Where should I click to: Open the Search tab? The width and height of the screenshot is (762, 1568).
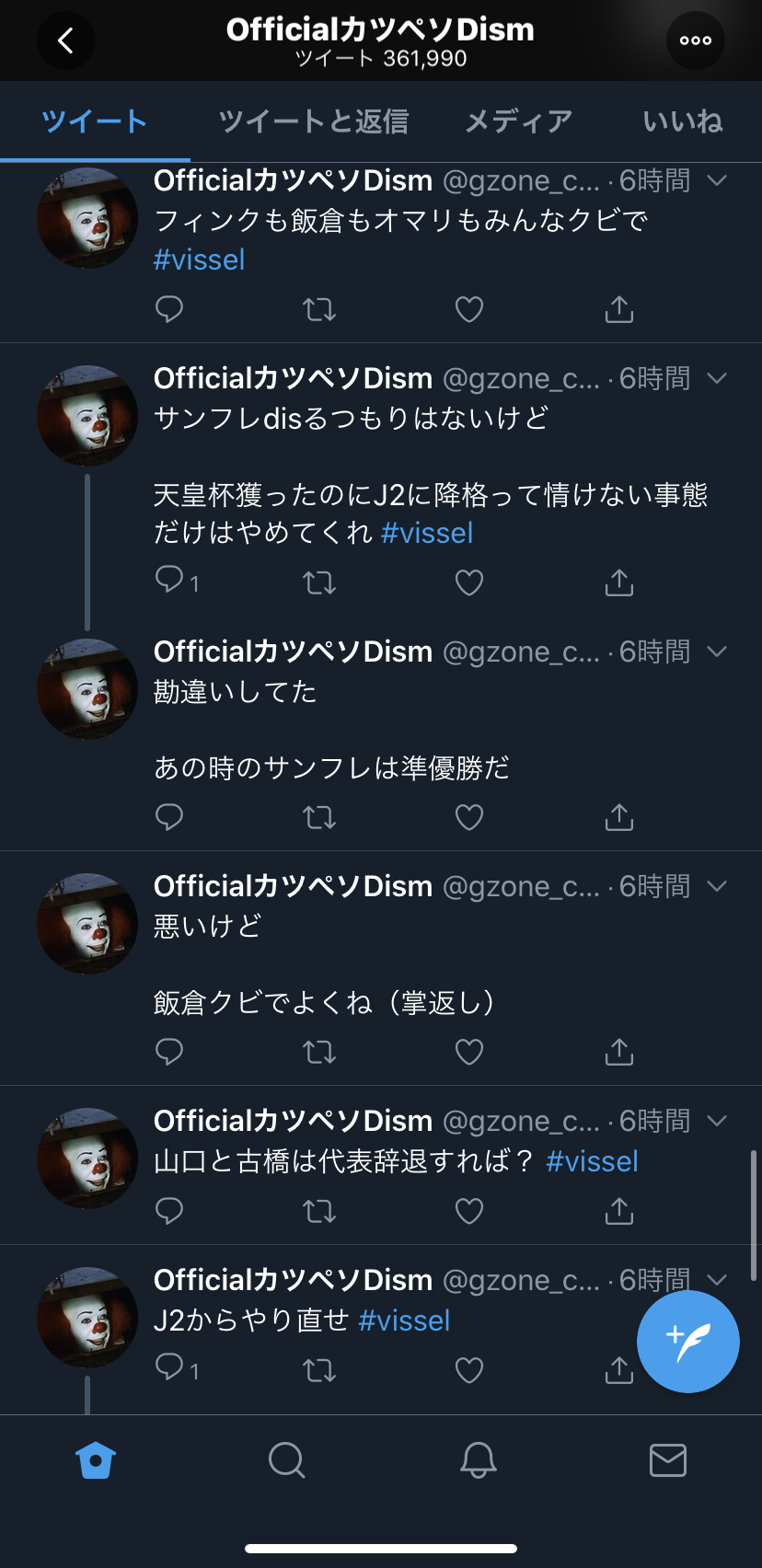click(x=286, y=1460)
